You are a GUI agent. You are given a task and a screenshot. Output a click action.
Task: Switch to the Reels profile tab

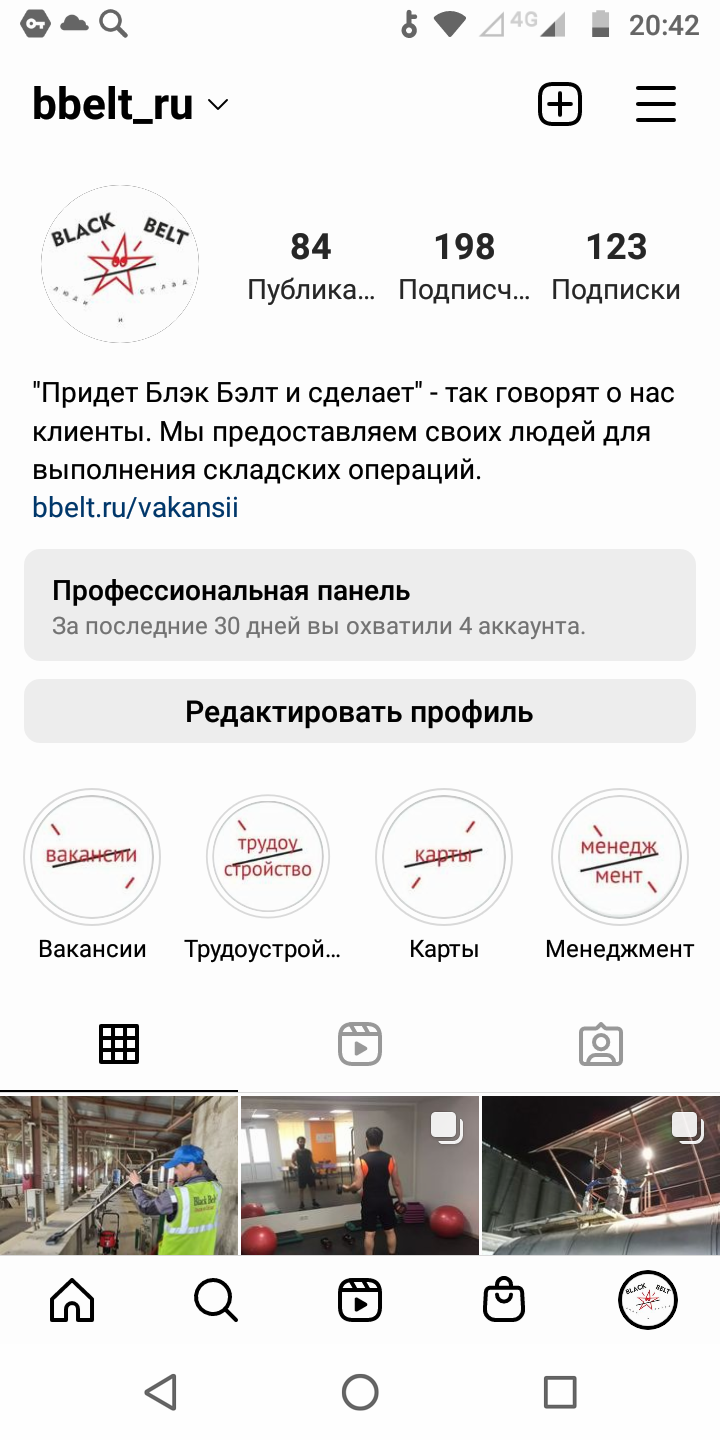[x=360, y=1044]
